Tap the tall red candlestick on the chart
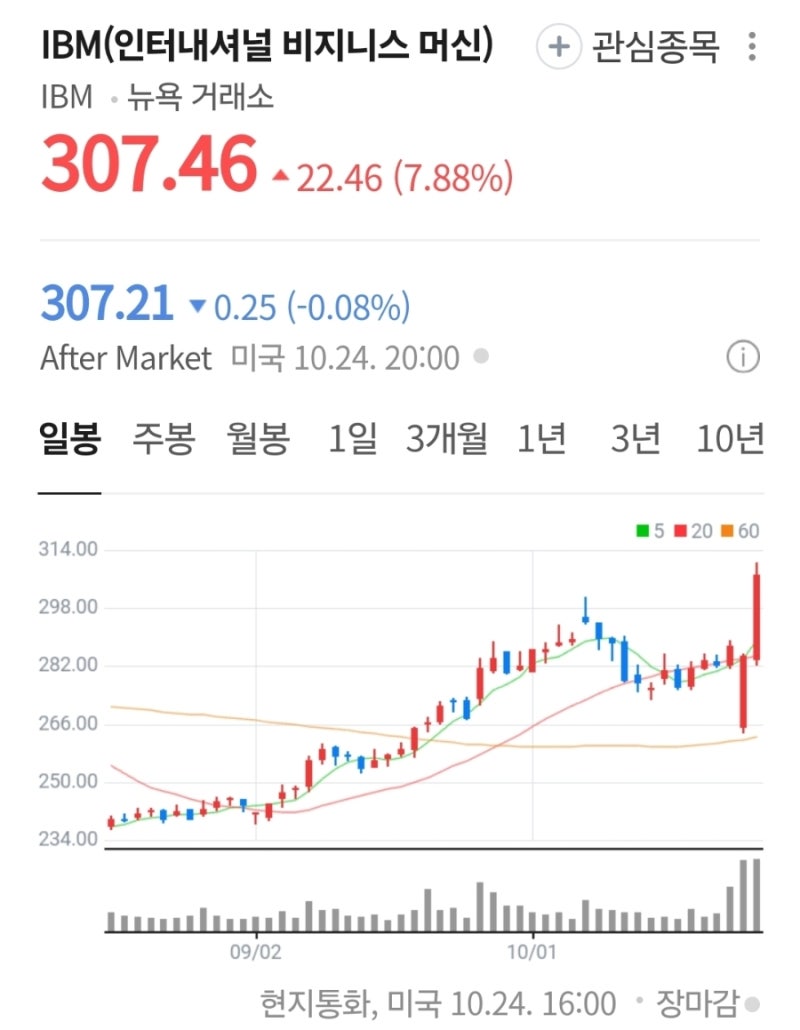The image size is (800, 1030). (757, 615)
